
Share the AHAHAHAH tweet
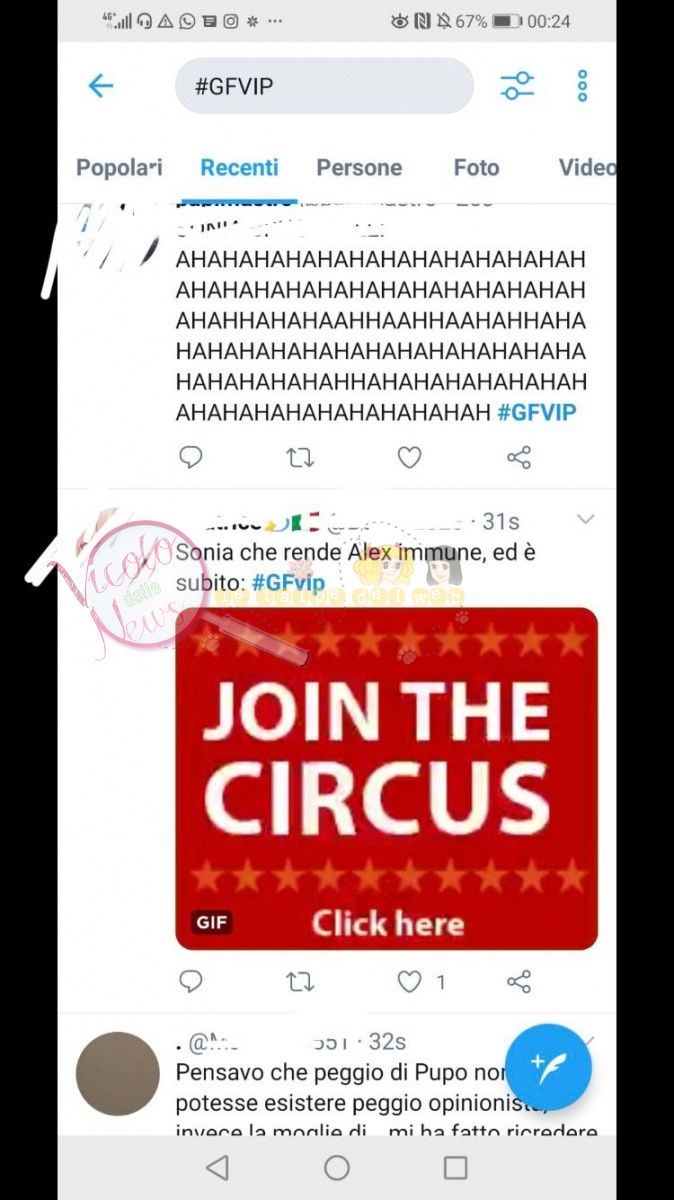[518, 458]
